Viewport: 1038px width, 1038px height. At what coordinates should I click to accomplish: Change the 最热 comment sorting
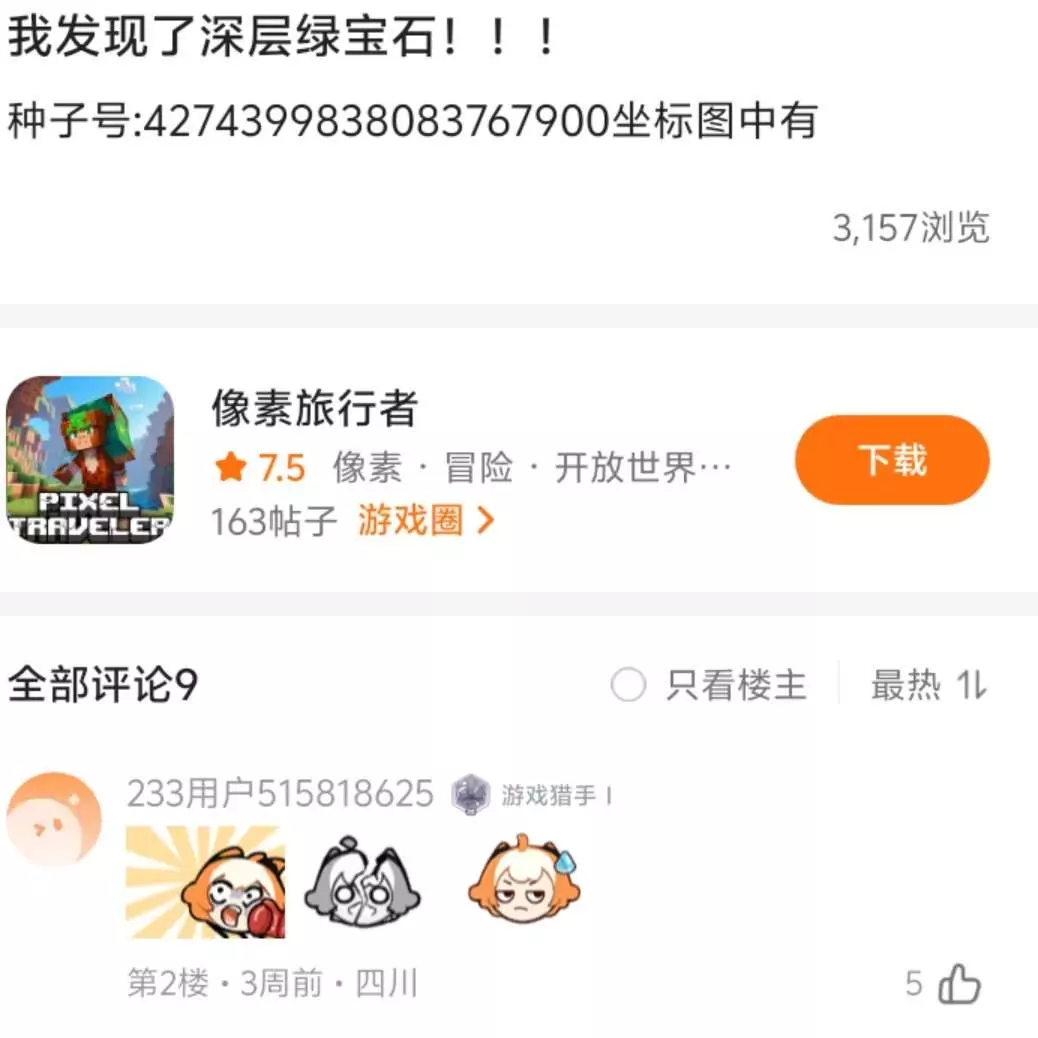tap(927, 686)
